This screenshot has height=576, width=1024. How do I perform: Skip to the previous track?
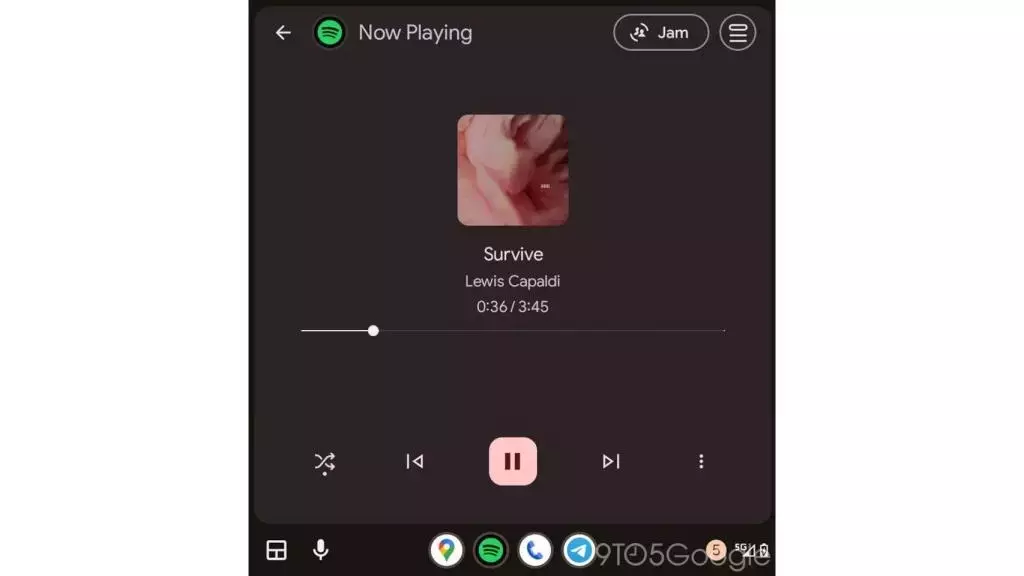pyautogui.click(x=414, y=462)
